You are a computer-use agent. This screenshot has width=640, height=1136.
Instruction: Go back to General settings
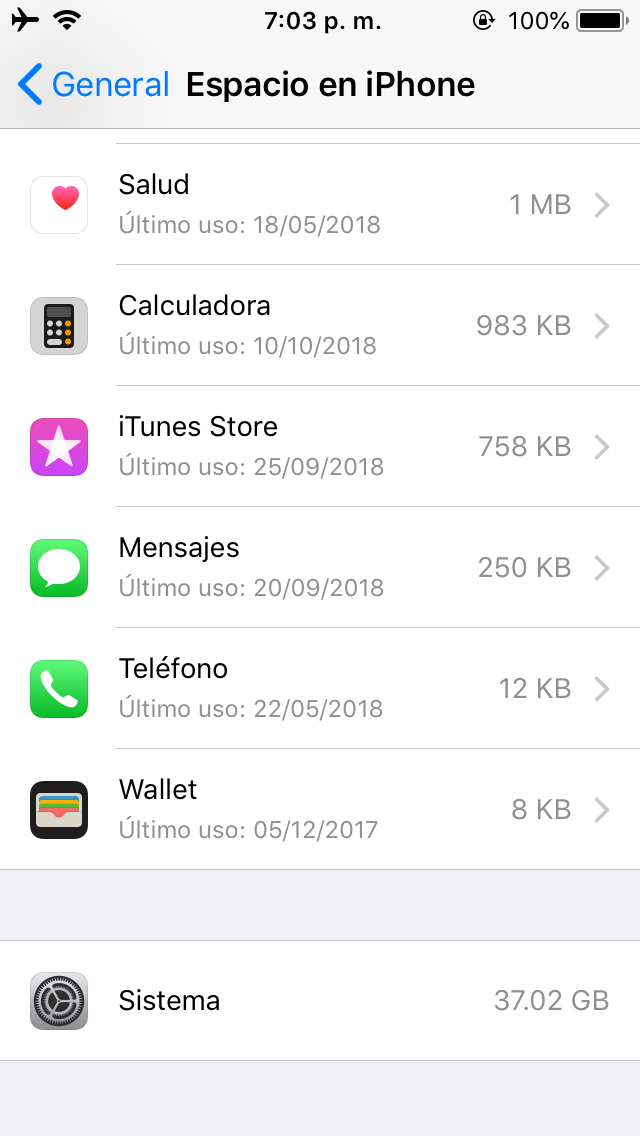(94, 85)
